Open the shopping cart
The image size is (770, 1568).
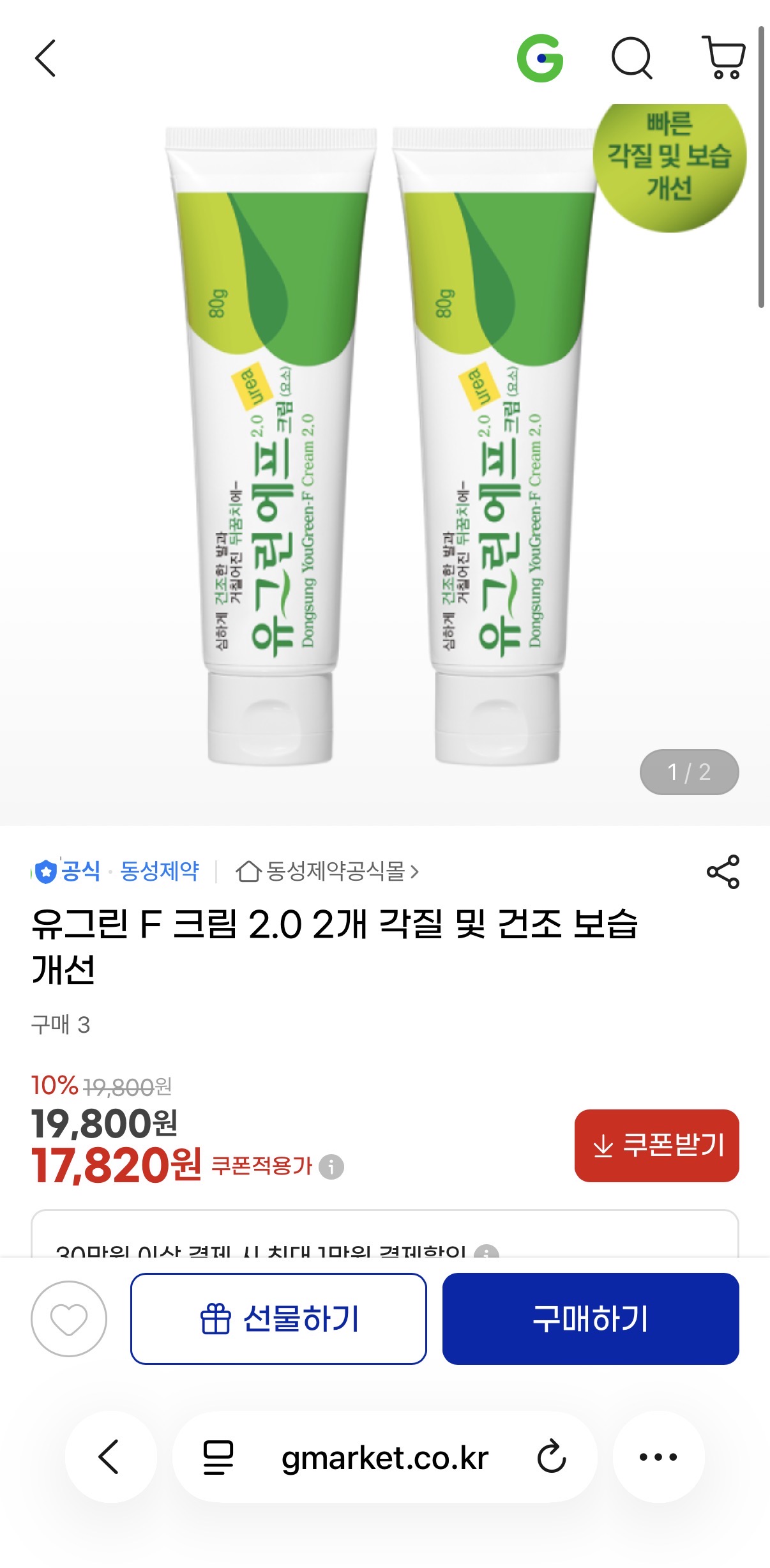point(723,58)
